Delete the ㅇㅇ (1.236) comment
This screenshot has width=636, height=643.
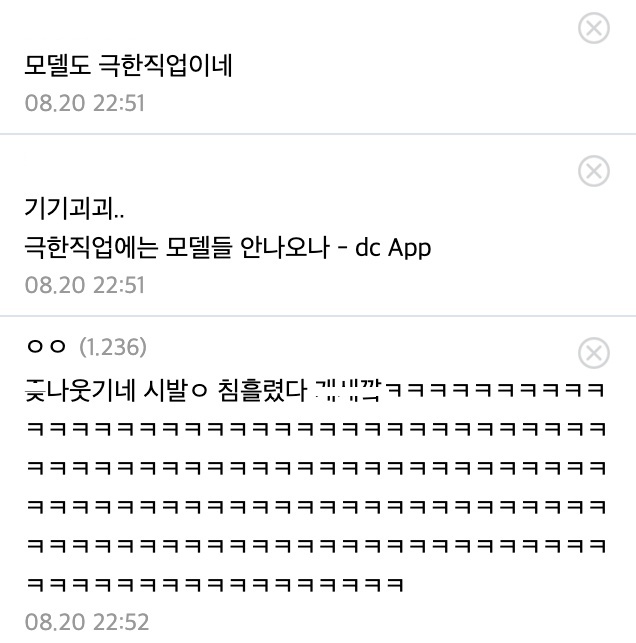594,353
